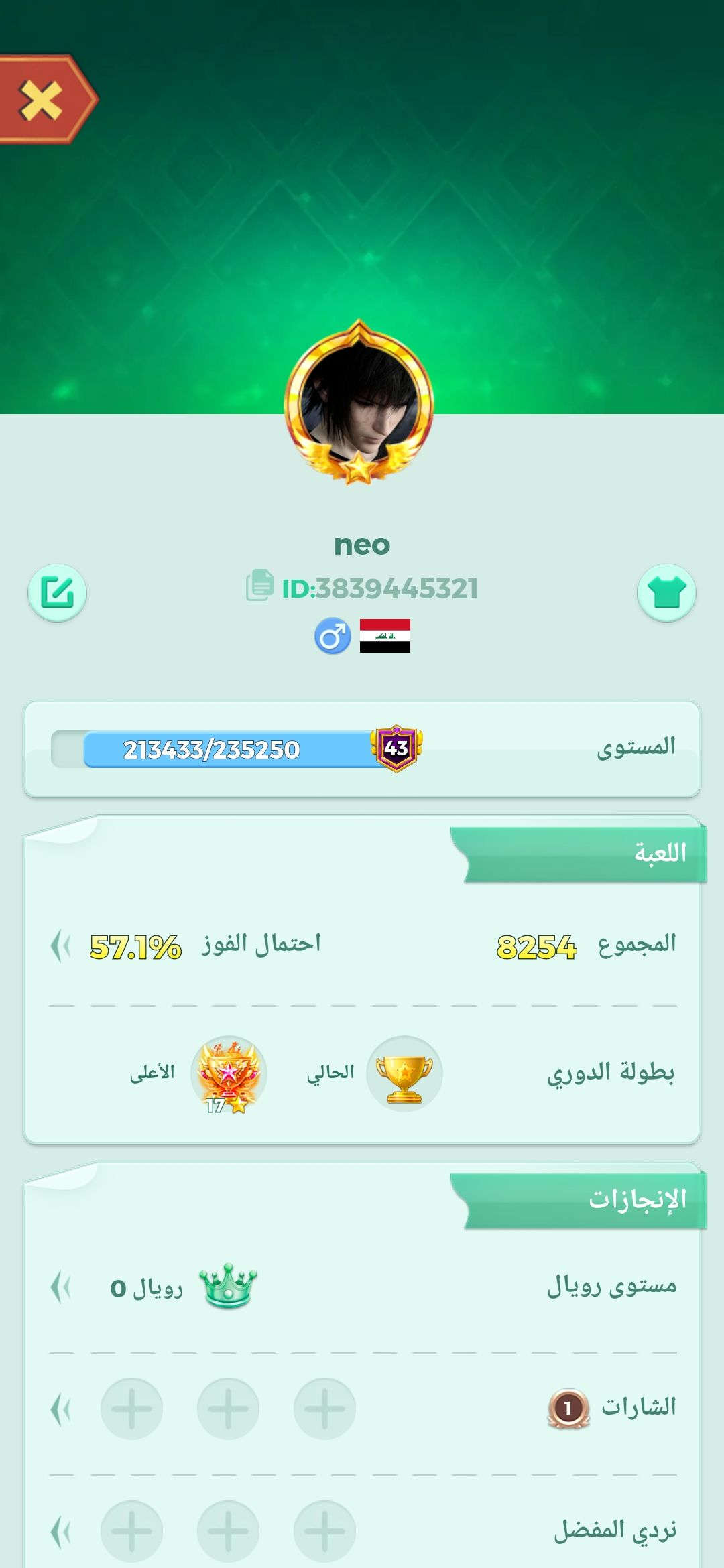
Task: Expand the نردي المفضل favorite dice arrow
Action: (x=60, y=1531)
